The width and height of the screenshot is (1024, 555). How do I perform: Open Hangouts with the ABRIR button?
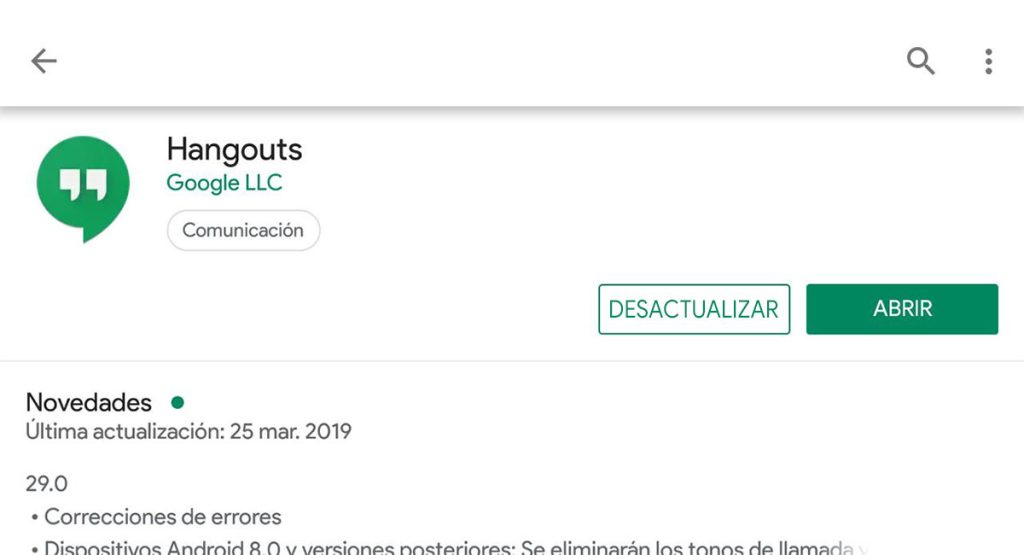tap(902, 309)
